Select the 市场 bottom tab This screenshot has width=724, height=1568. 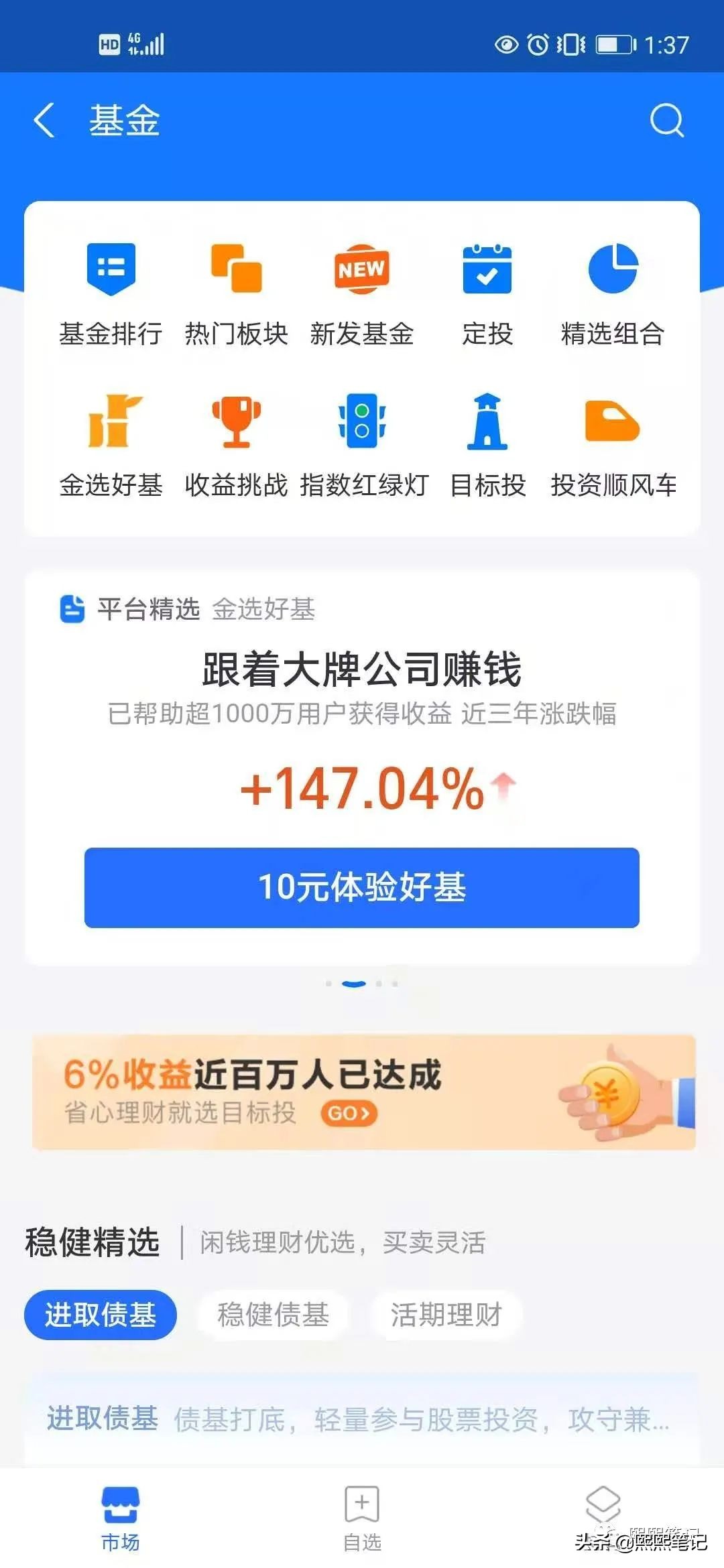point(119,1514)
